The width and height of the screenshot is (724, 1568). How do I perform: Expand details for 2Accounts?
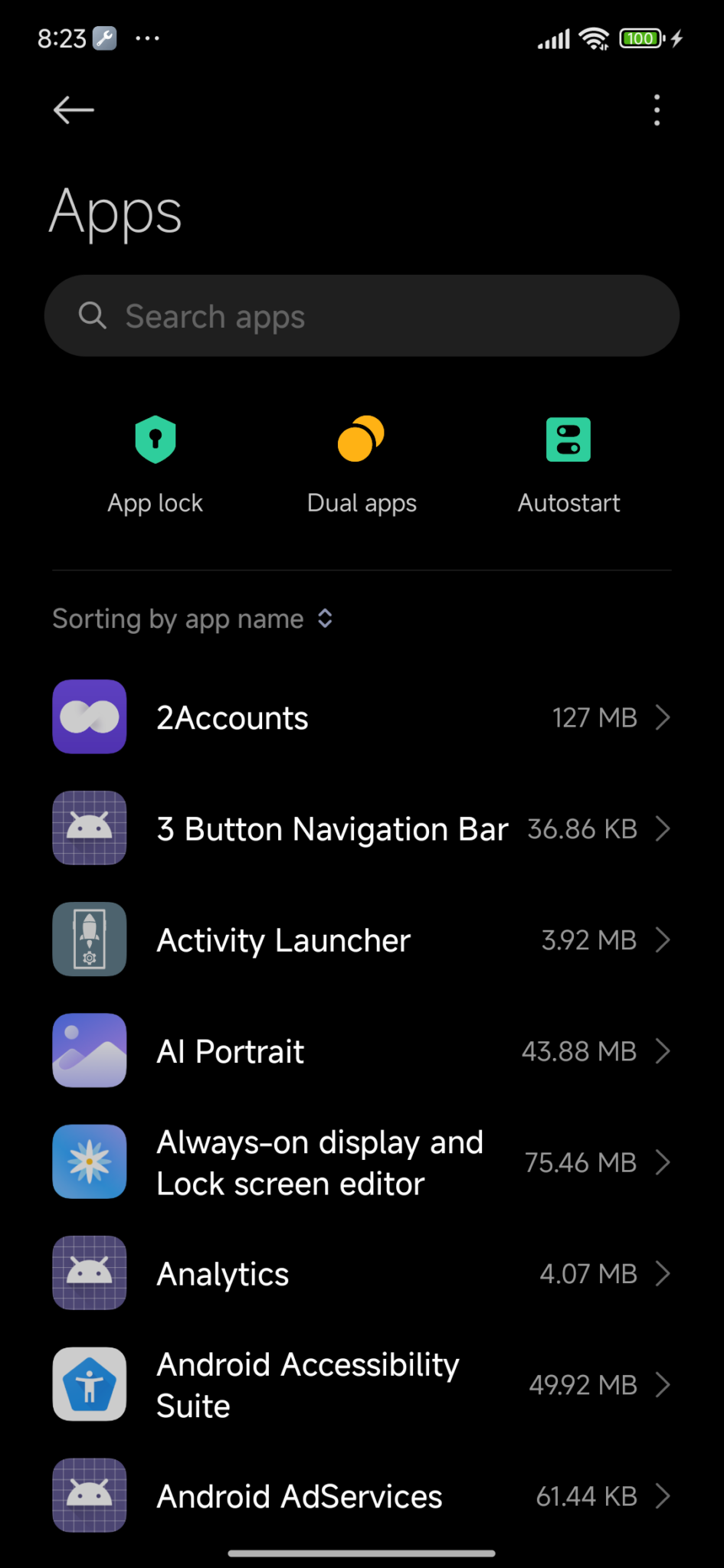[x=663, y=717]
